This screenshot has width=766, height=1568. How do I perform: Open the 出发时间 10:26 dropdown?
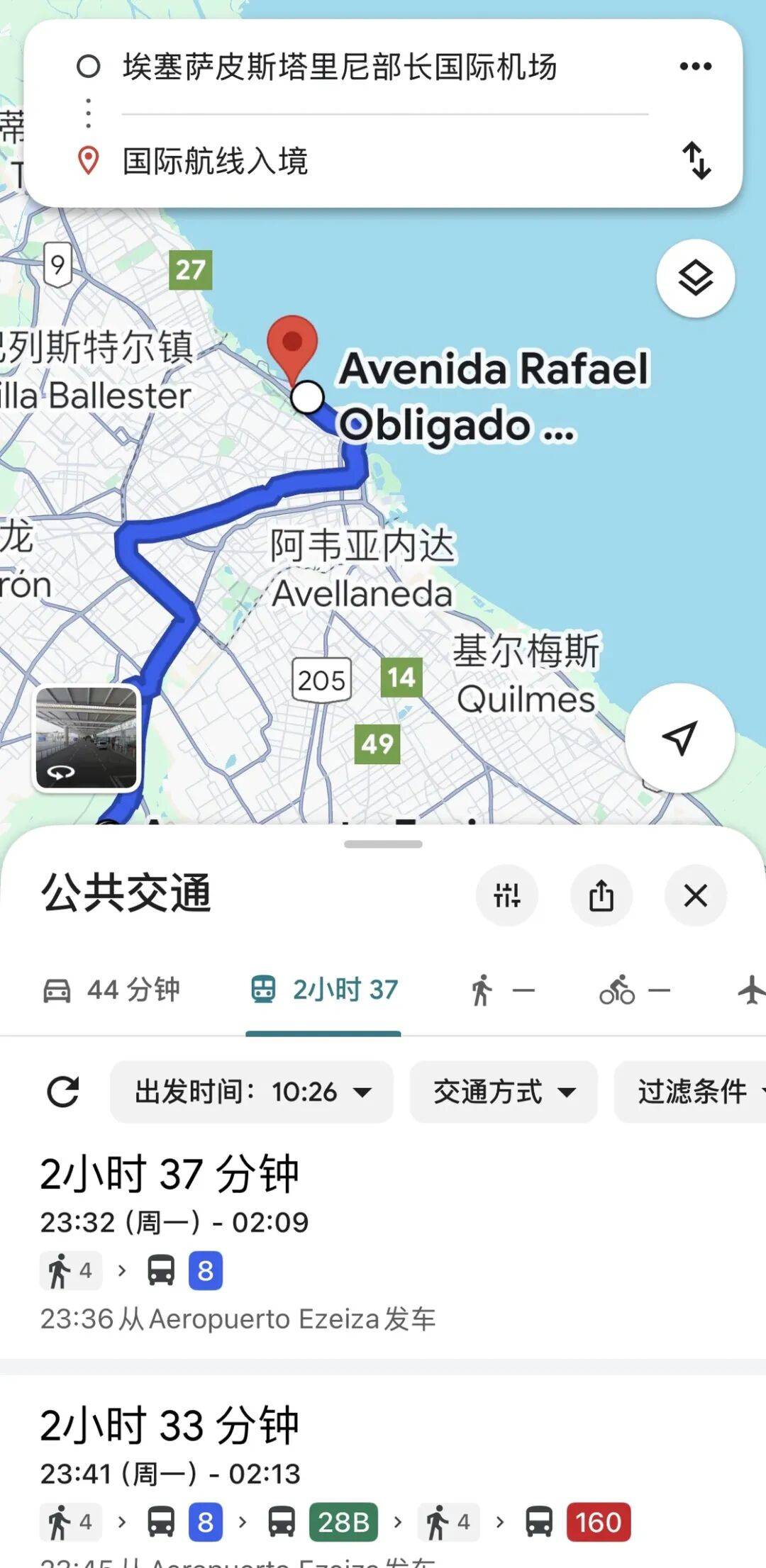click(x=252, y=1092)
